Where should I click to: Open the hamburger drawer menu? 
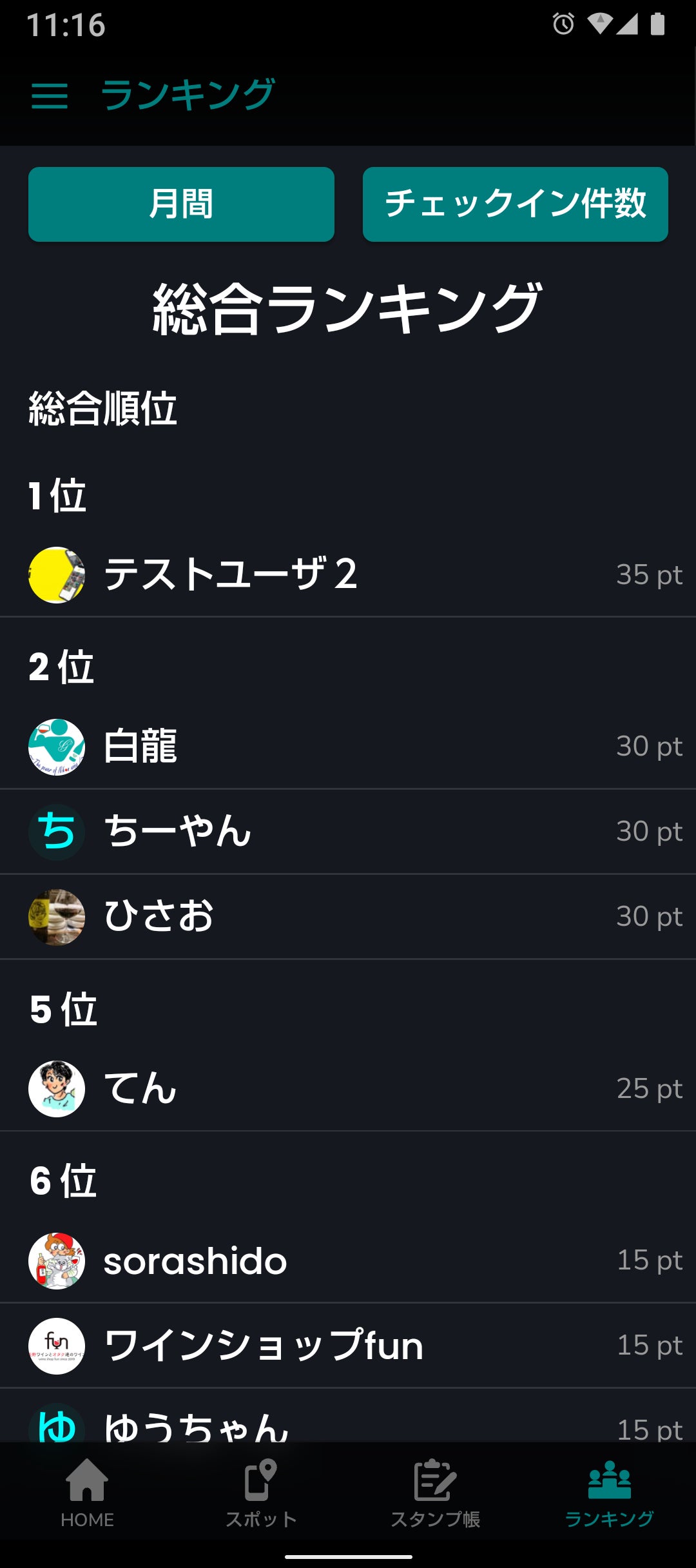click(x=50, y=96)
